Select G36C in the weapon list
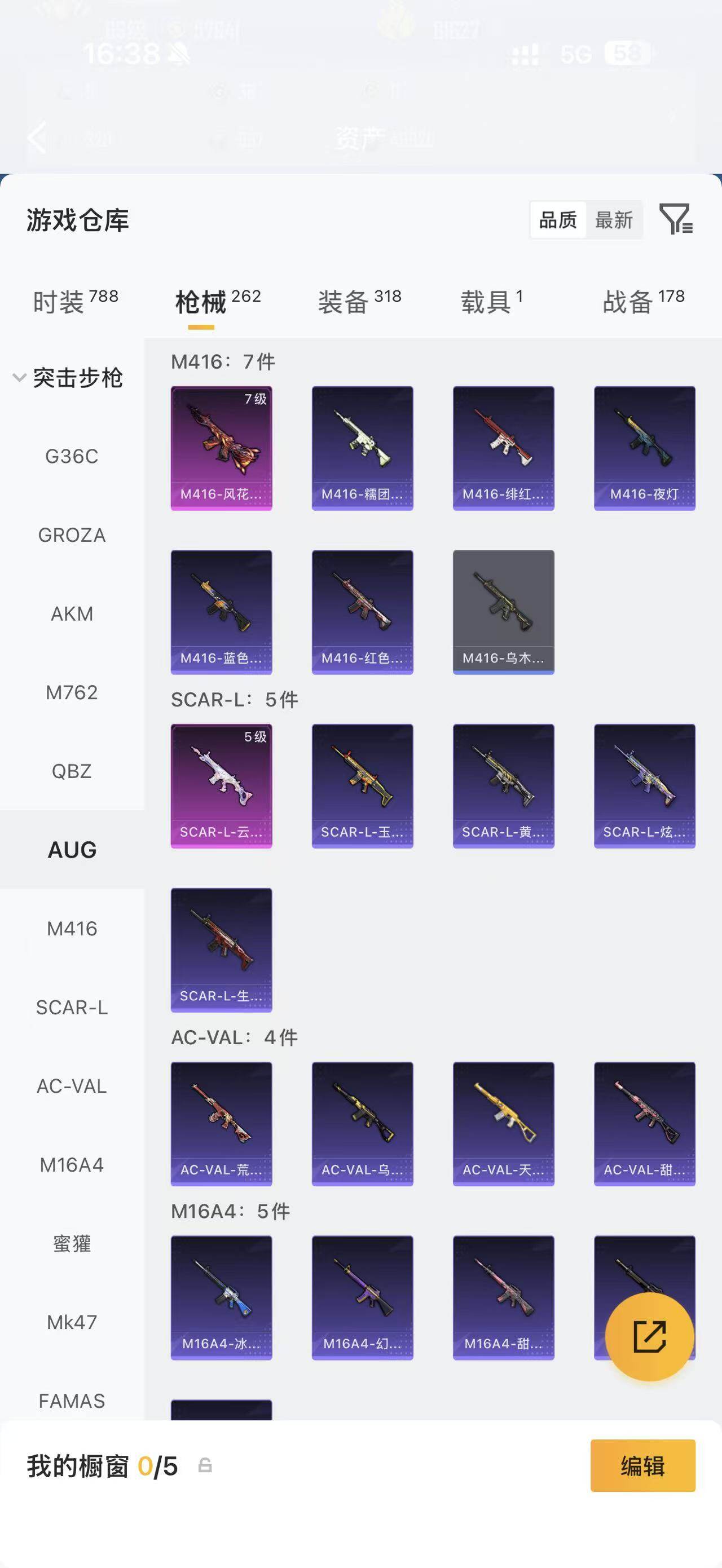Viewport: 722px width, 1568px height. (72, 457)
